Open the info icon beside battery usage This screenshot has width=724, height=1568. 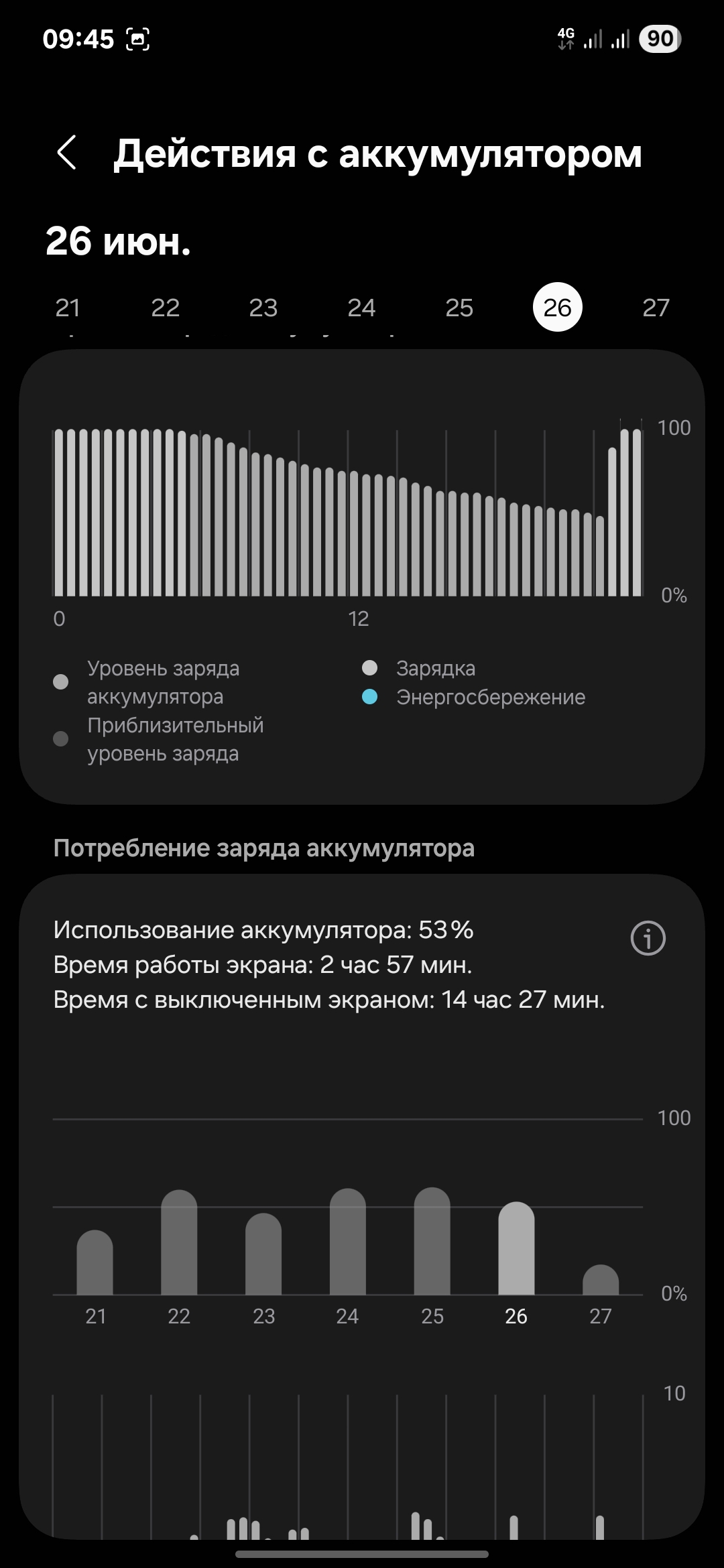point(648,938)
